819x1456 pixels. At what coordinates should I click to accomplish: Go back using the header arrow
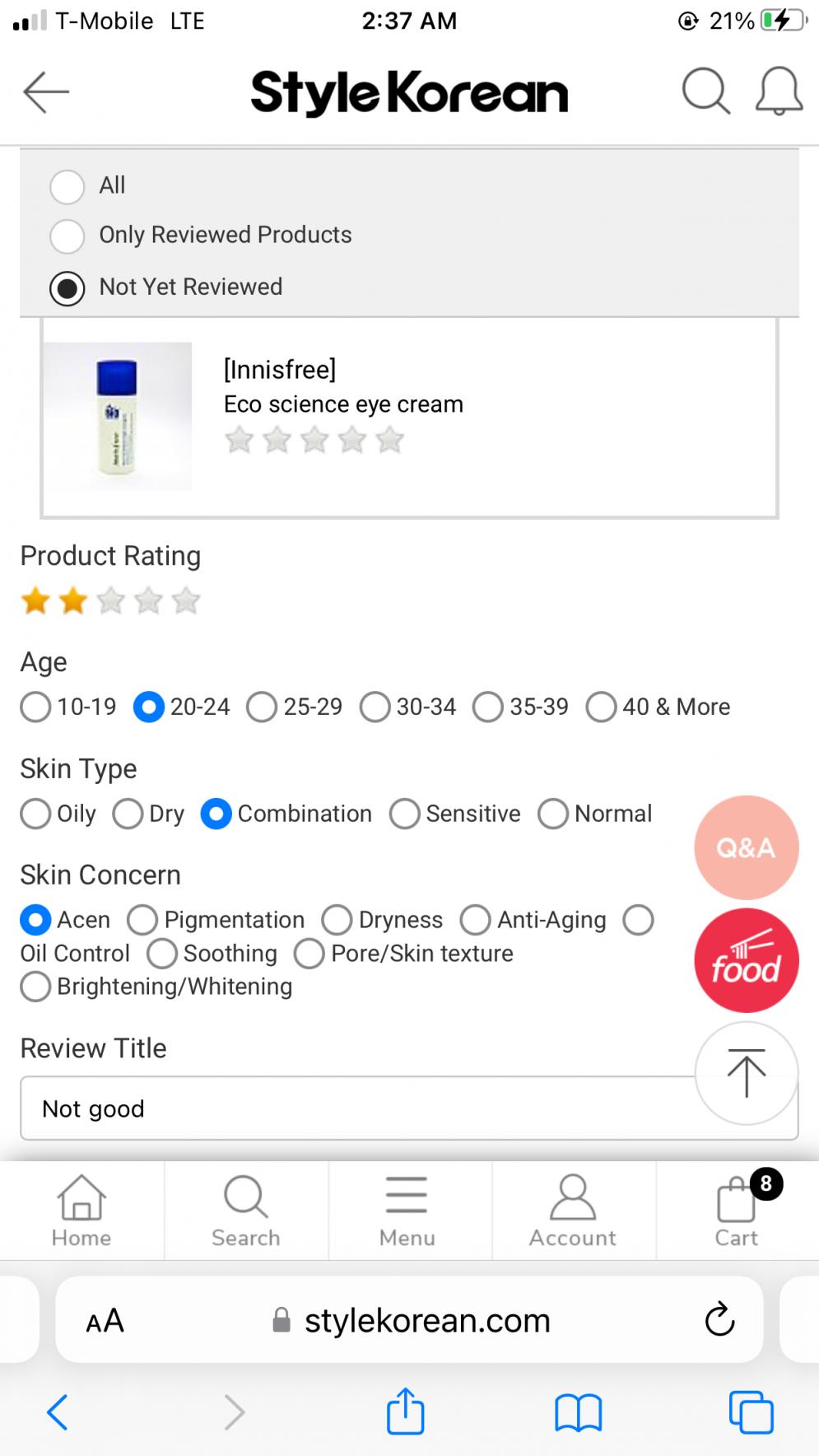(46, 91)
